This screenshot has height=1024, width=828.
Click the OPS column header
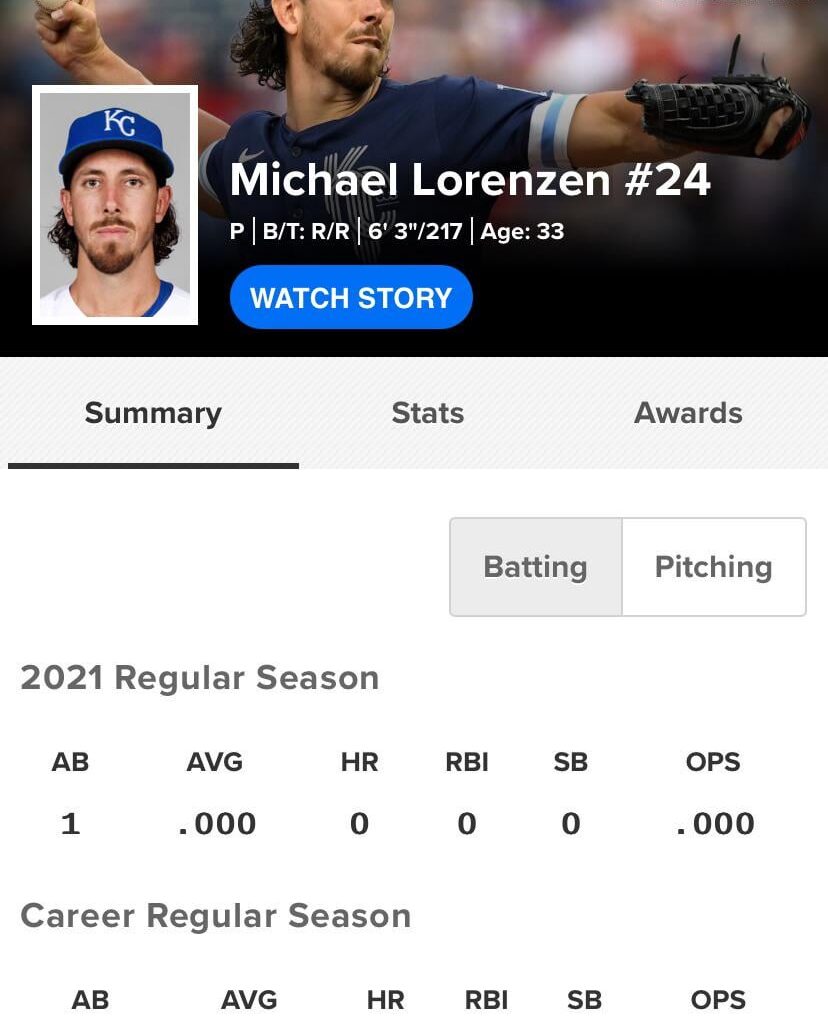click(711, 762)
